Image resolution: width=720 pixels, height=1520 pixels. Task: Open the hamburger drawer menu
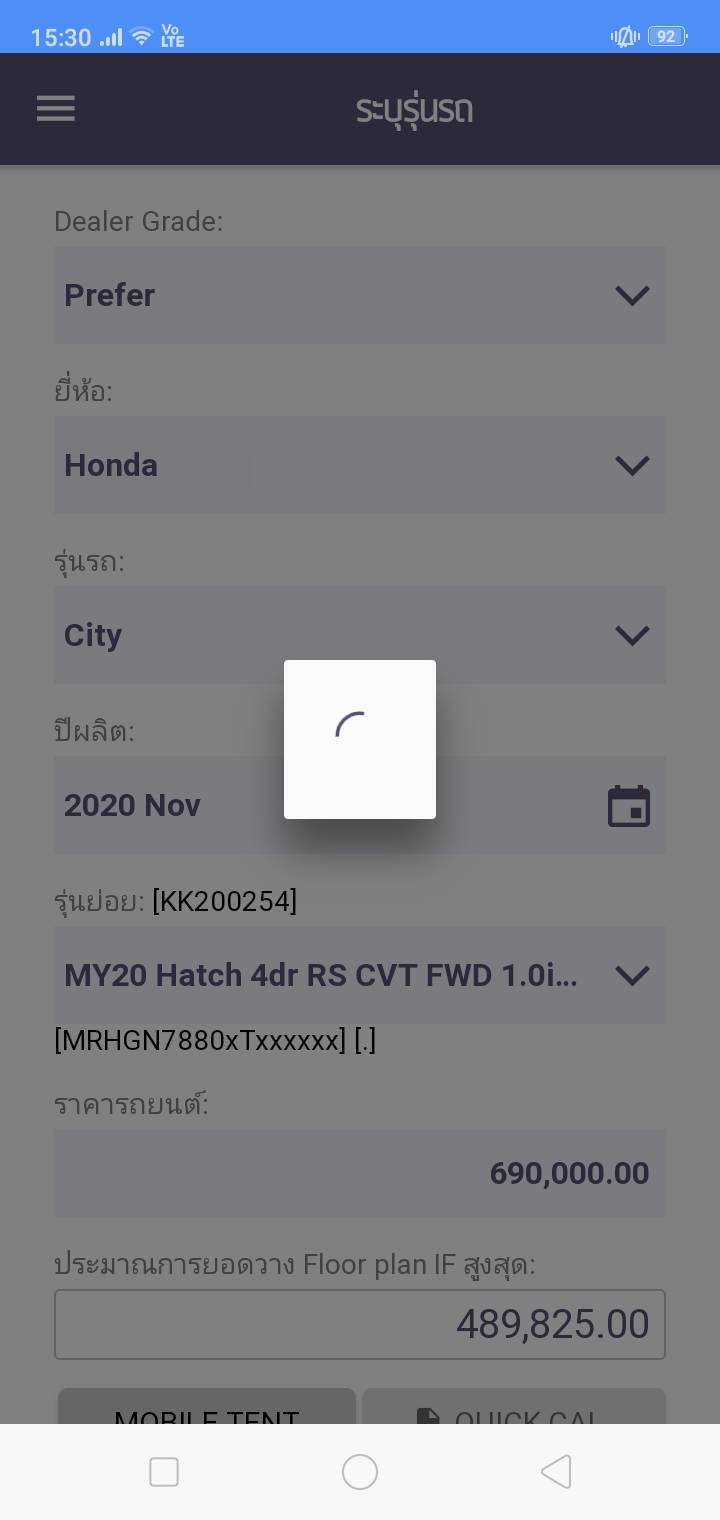click(x=56, y=108)
